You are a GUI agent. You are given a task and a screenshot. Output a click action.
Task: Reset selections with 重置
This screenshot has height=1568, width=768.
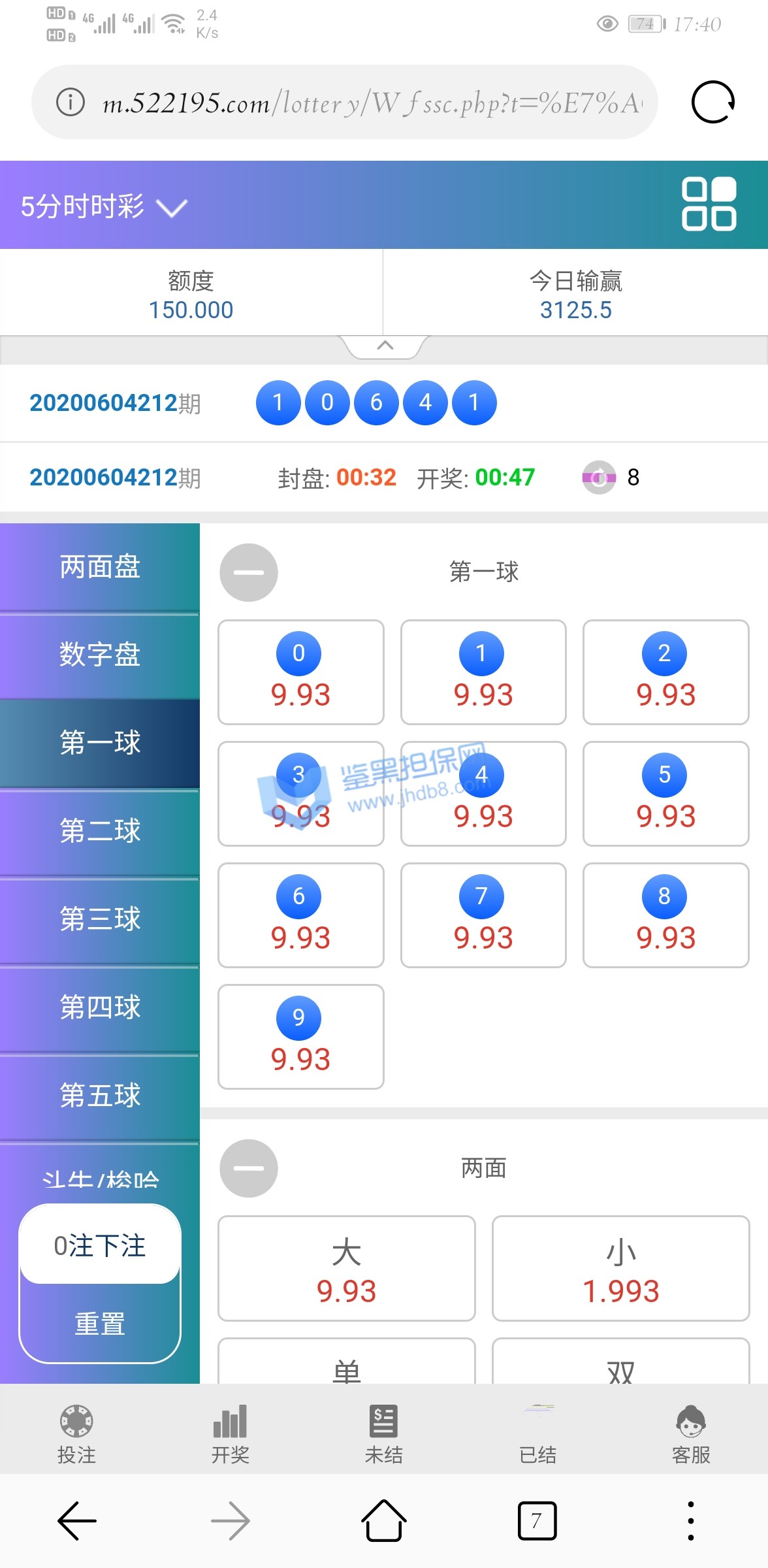100,1324
